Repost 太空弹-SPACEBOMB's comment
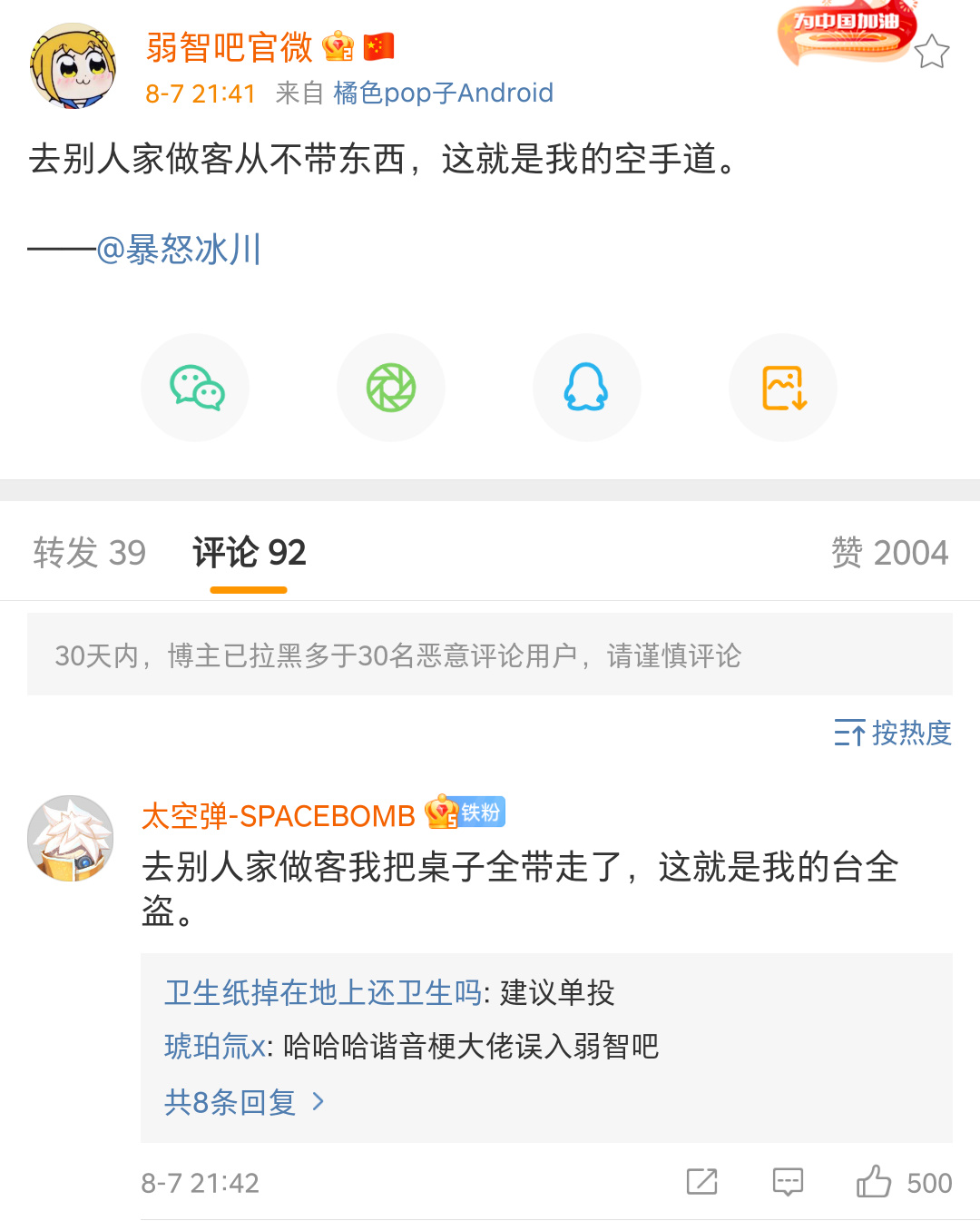980x1221 pixels. 701,1182
